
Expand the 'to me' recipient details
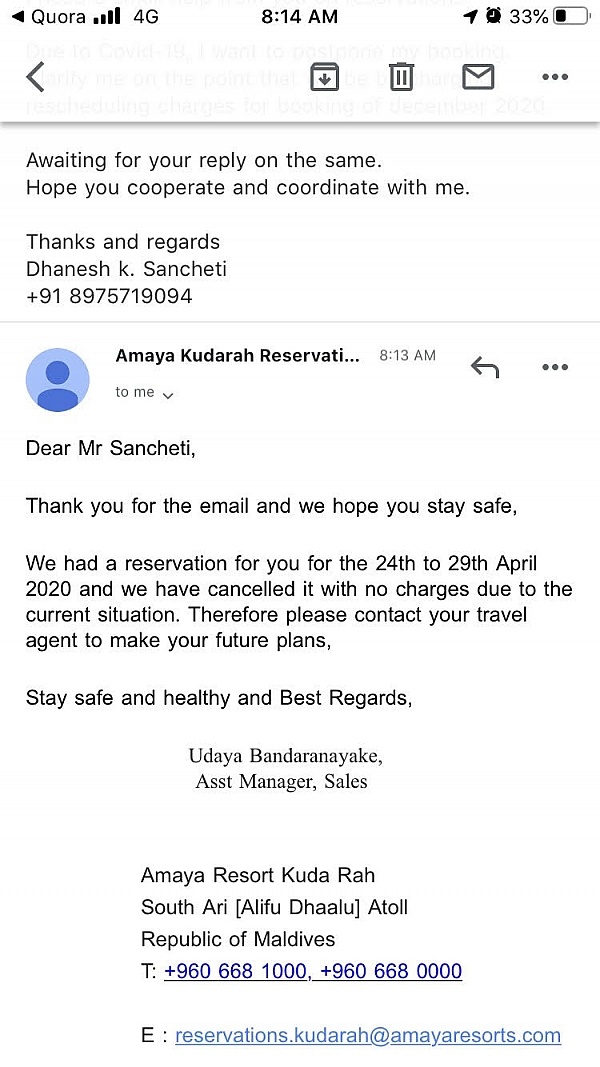[x=145, y=393]
